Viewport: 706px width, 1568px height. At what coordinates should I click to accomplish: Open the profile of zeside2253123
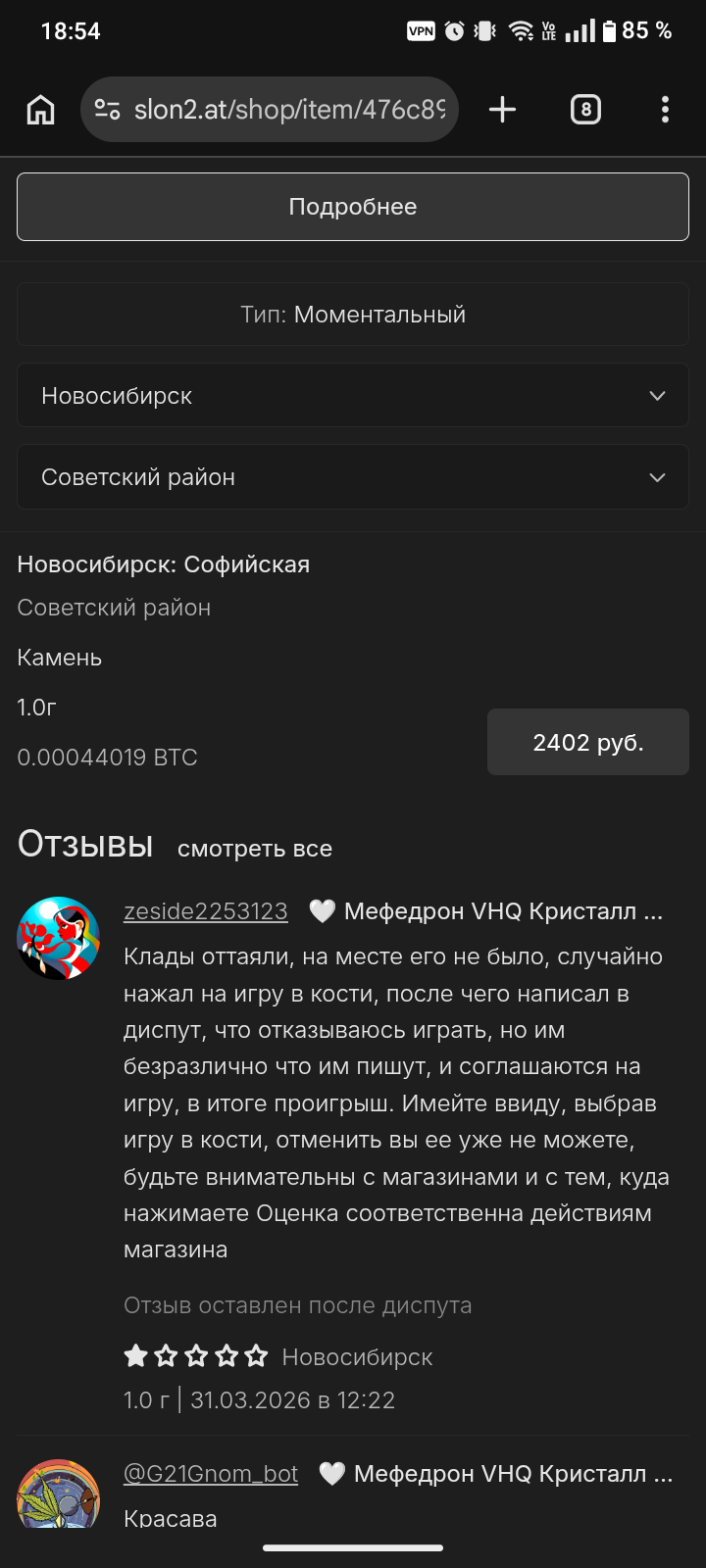tap(206, 911)
